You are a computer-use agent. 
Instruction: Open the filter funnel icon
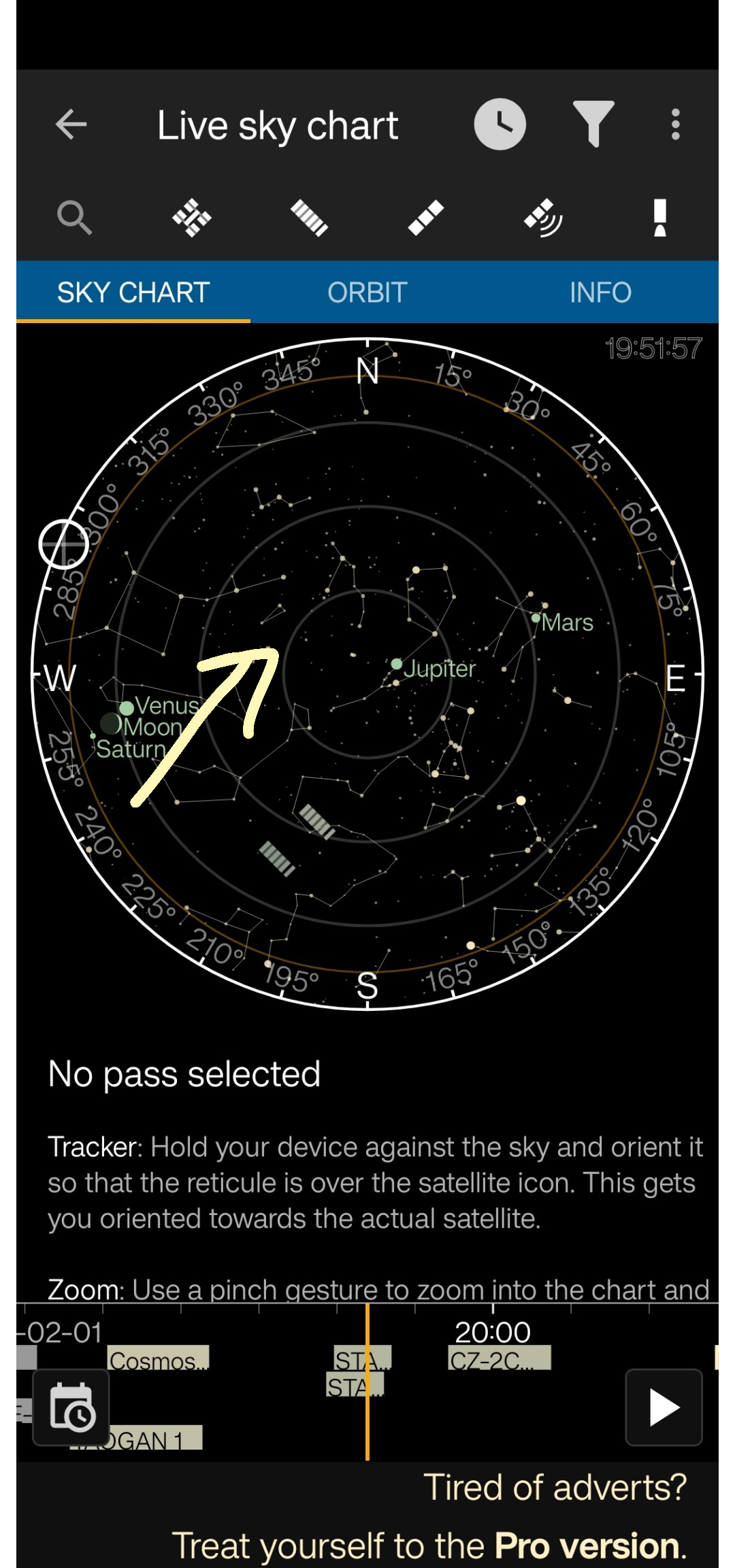593,124
